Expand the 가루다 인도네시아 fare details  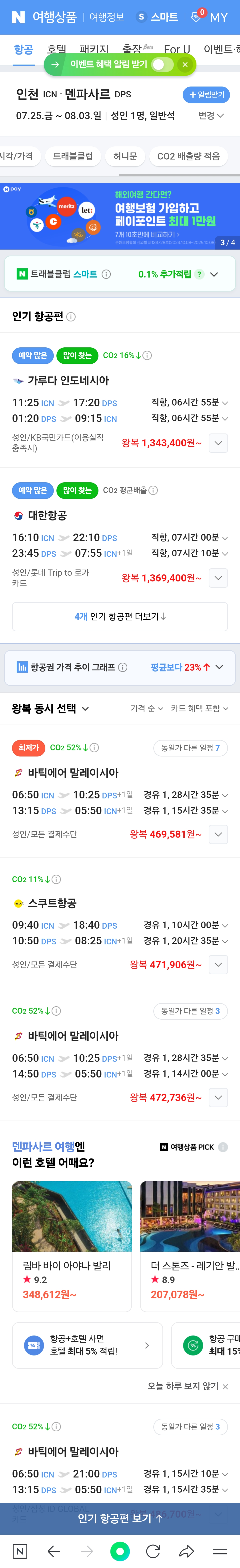click(x=218, y=443)
